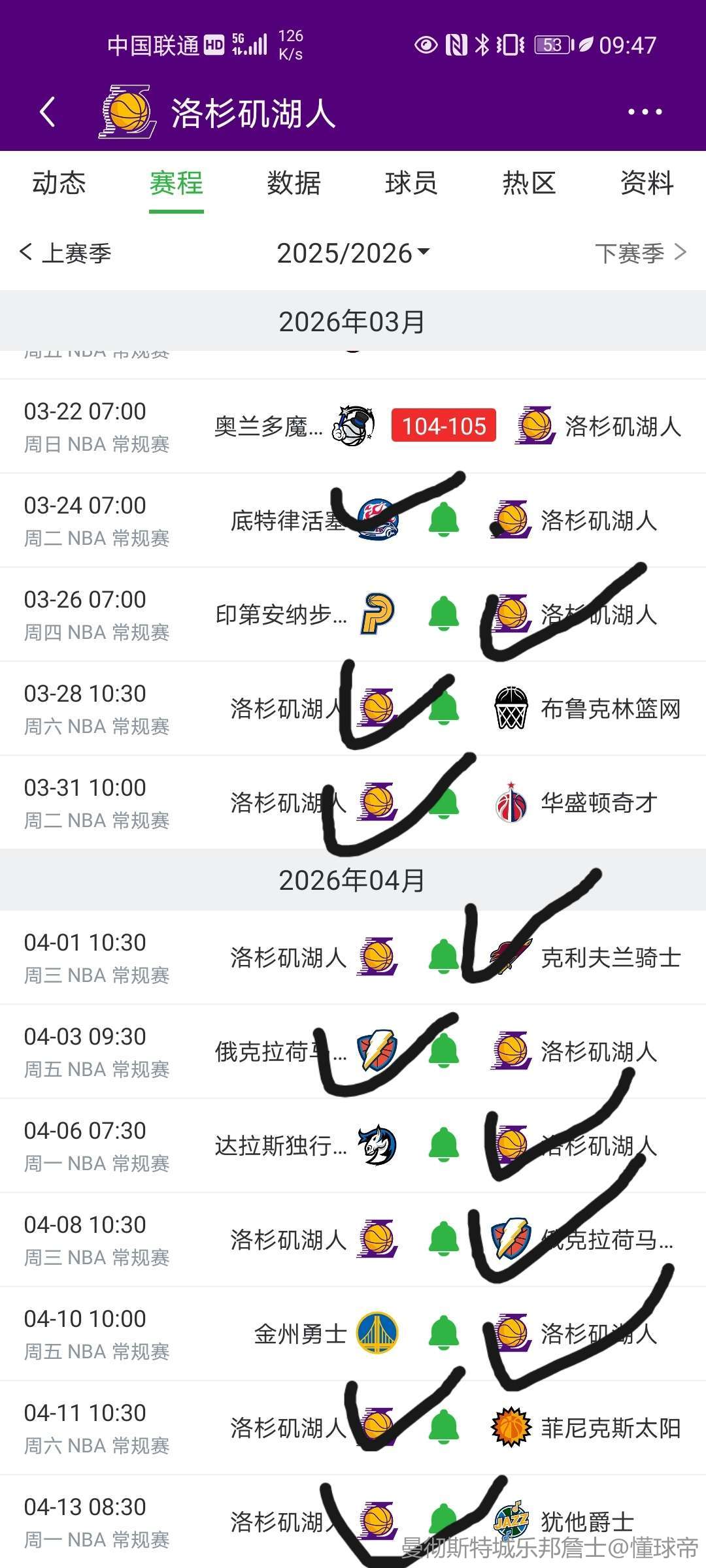The height and width of the screenshot is (1568, 706).
Task: Go back from the Lakers team page
Action: [47, 112]
